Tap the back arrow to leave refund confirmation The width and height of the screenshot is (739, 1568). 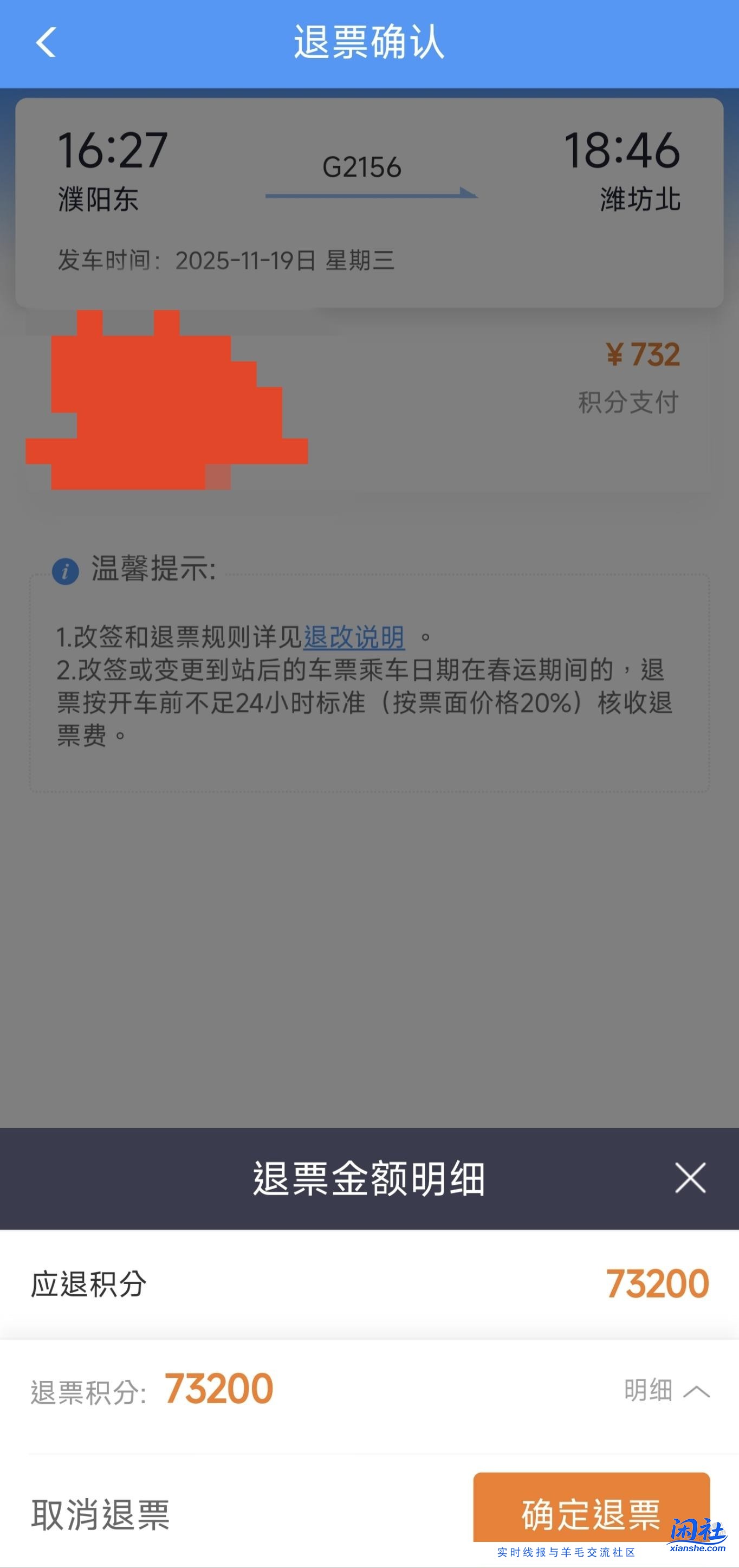click(46, 44)
